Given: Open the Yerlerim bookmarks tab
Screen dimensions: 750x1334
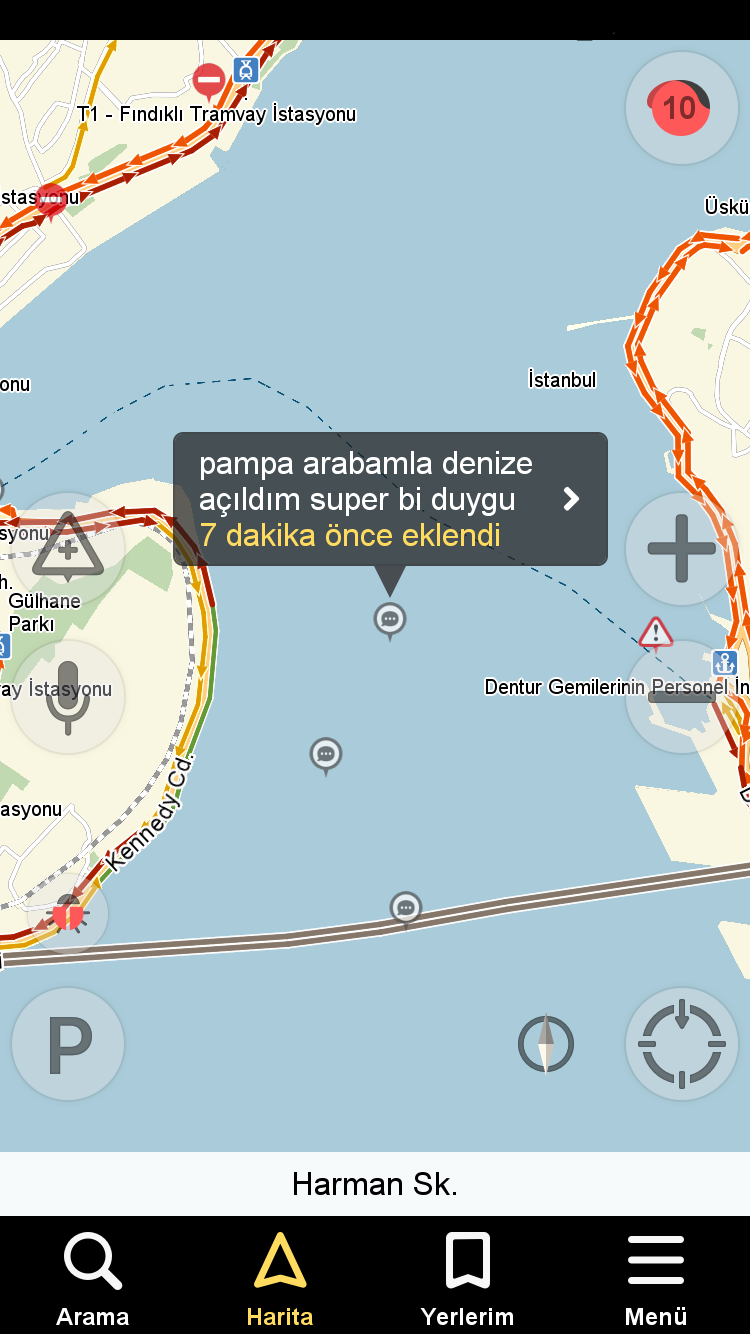Looking at the screenshot, I should pos(467,1277).
